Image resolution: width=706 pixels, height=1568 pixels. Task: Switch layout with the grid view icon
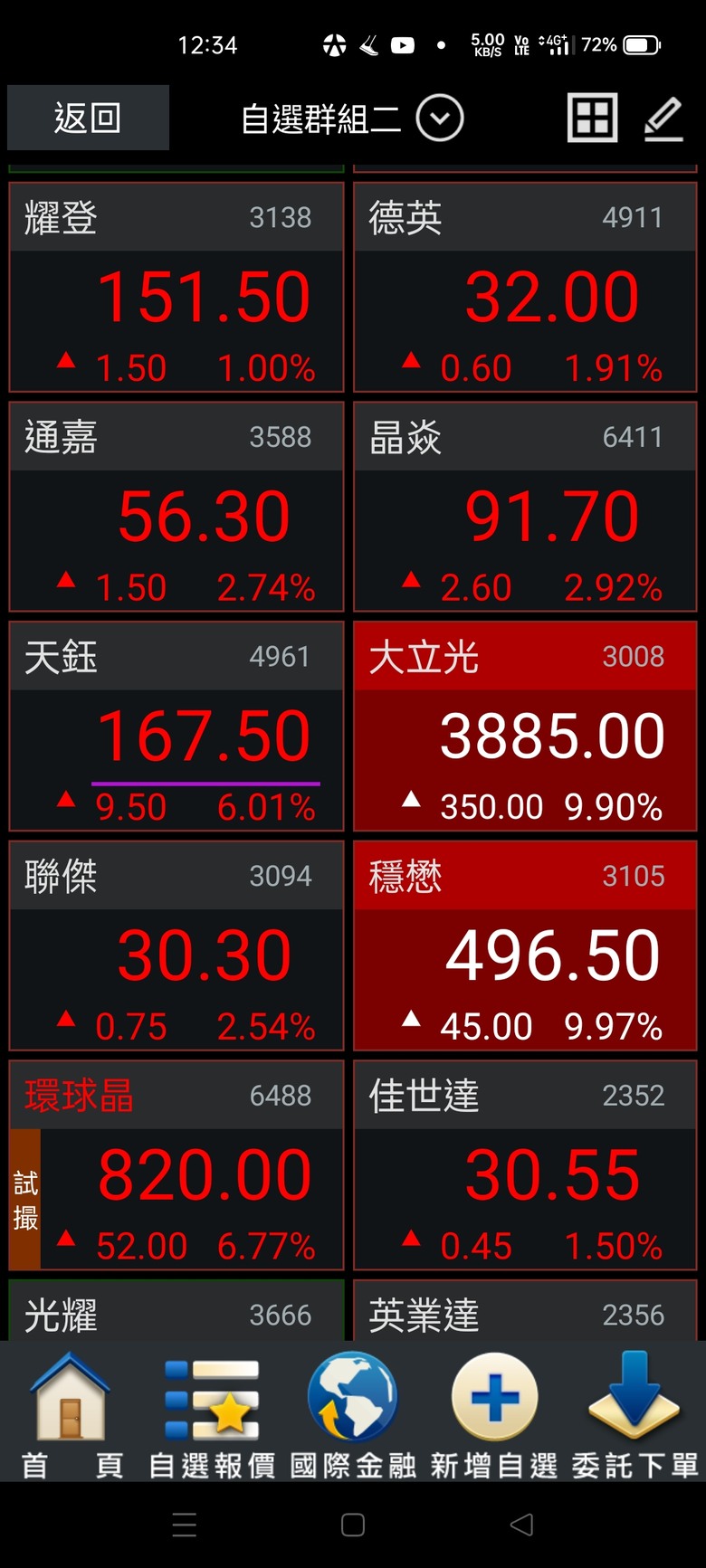(x=593, y=118)
